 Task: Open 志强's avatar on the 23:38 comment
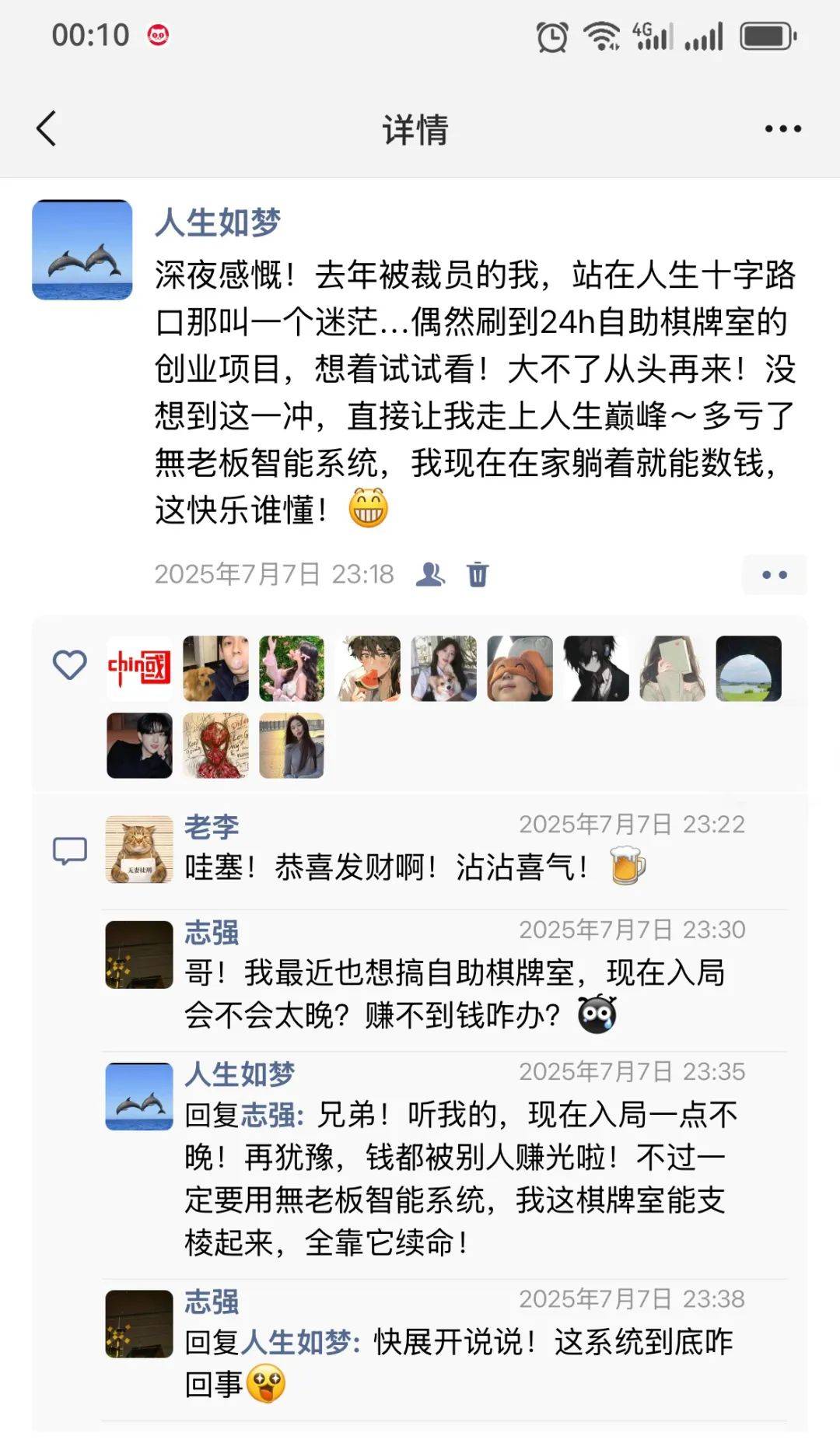(x=139, y=1323)
